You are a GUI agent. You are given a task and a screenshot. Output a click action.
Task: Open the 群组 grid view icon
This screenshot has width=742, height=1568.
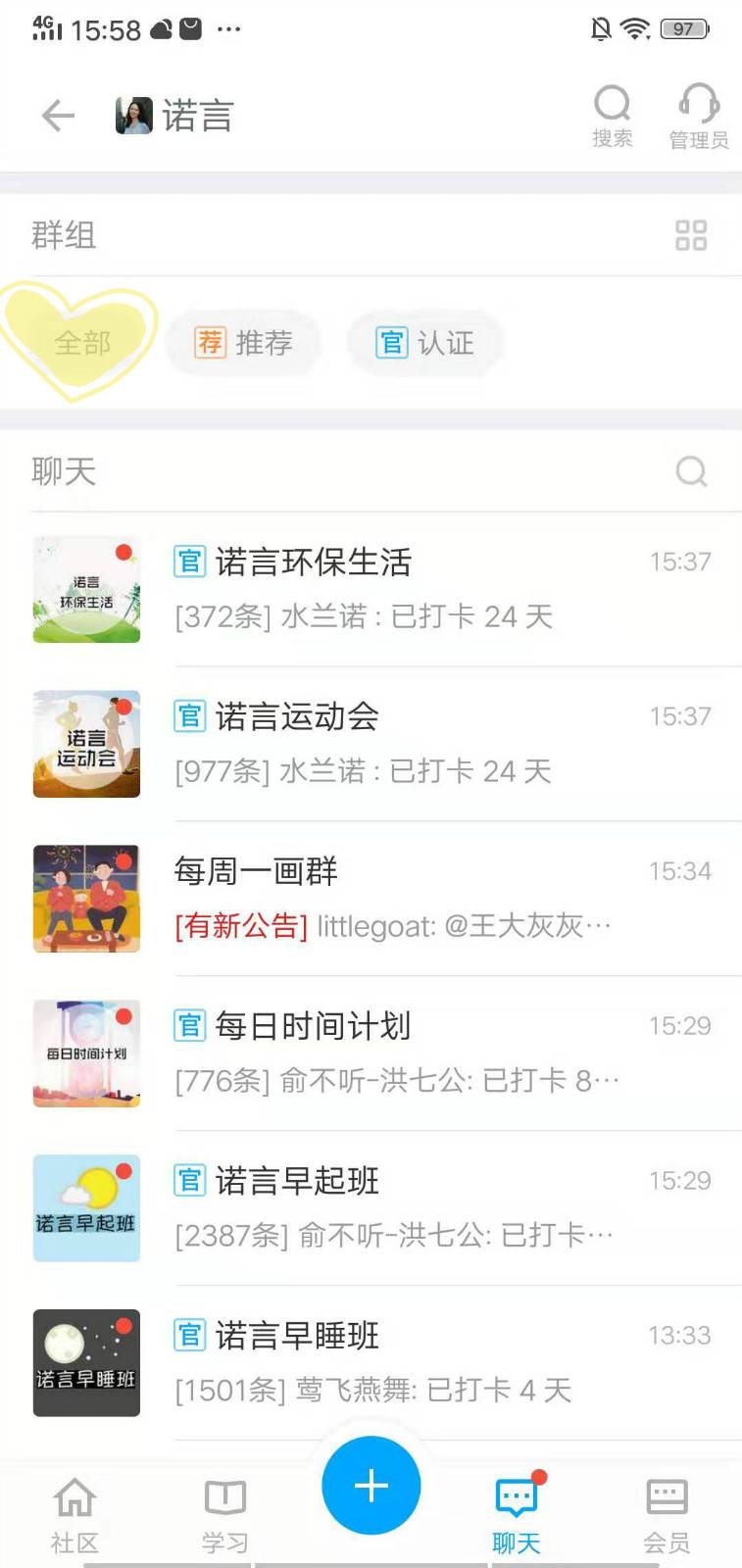[691, 235]
